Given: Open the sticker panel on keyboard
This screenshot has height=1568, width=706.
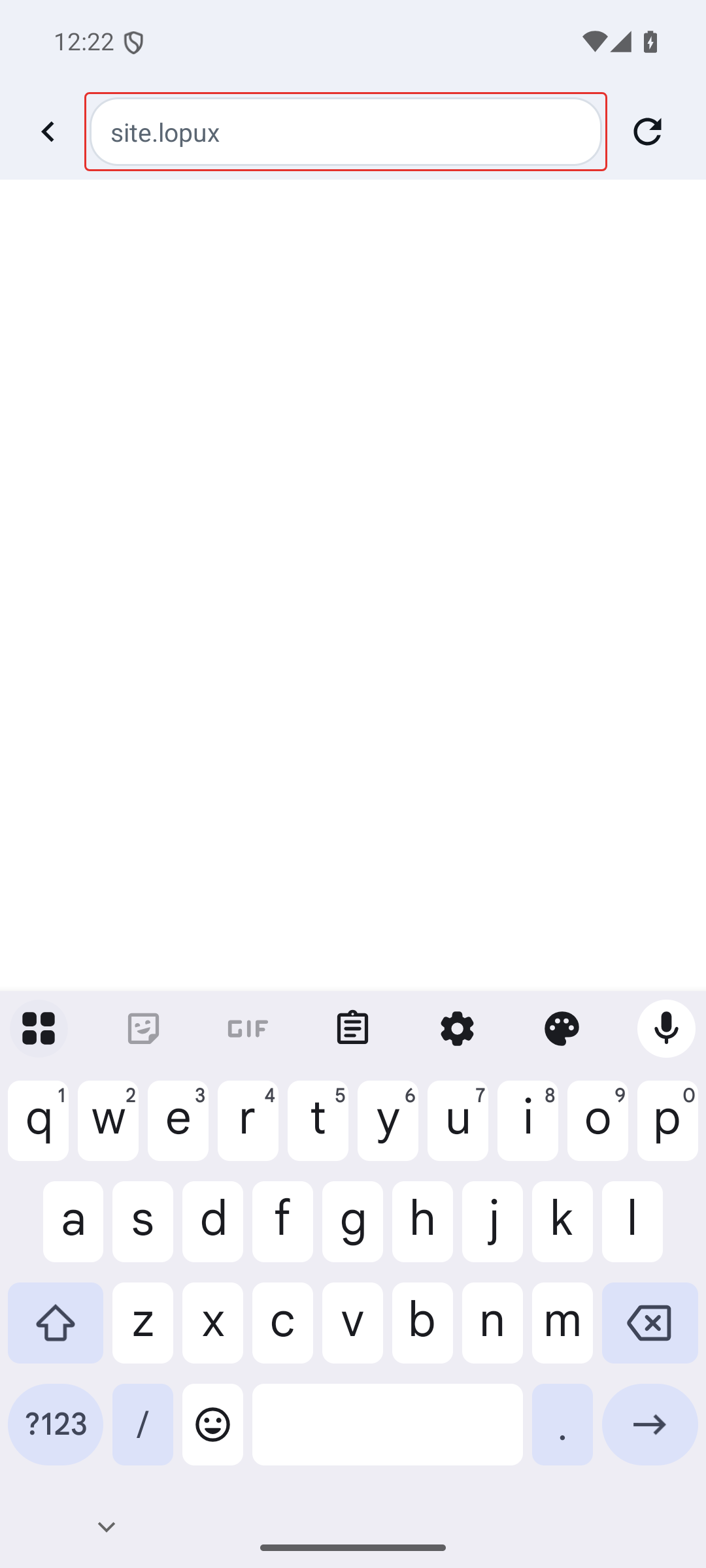Looking at the screenshot, I should click(143, 1028).
